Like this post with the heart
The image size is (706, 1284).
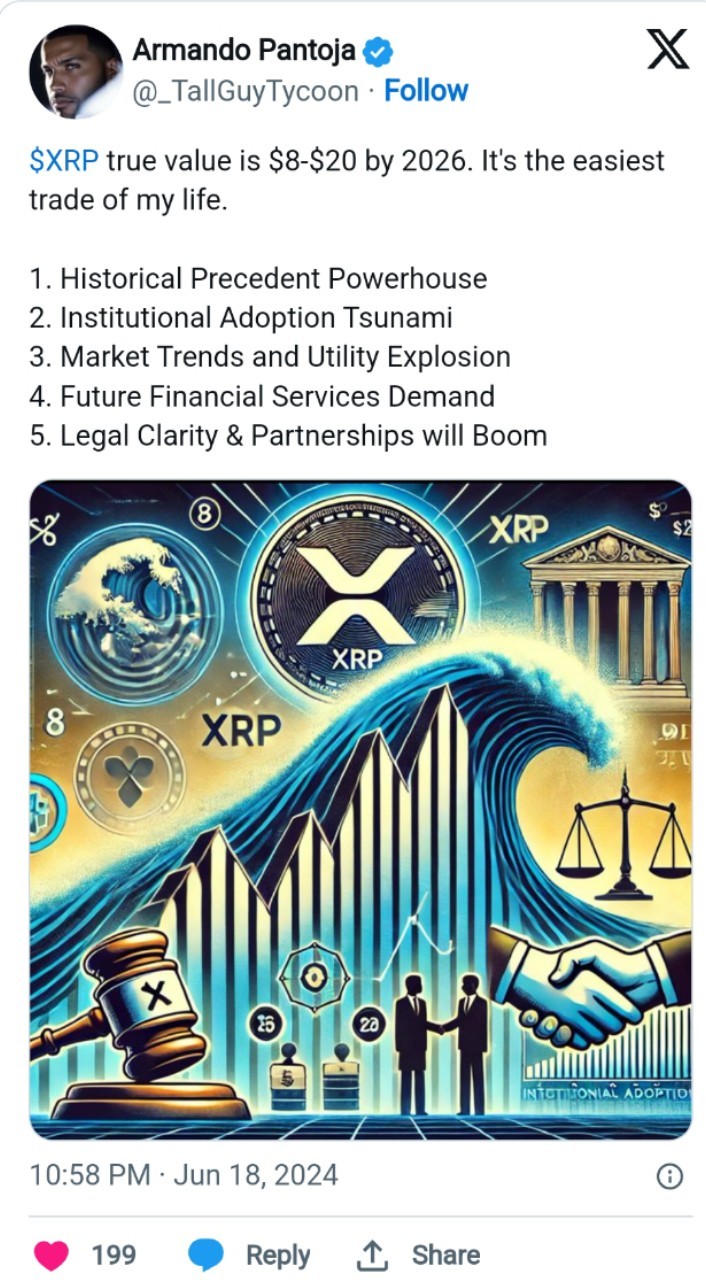pyautogui.click(x=52, y=1255)
